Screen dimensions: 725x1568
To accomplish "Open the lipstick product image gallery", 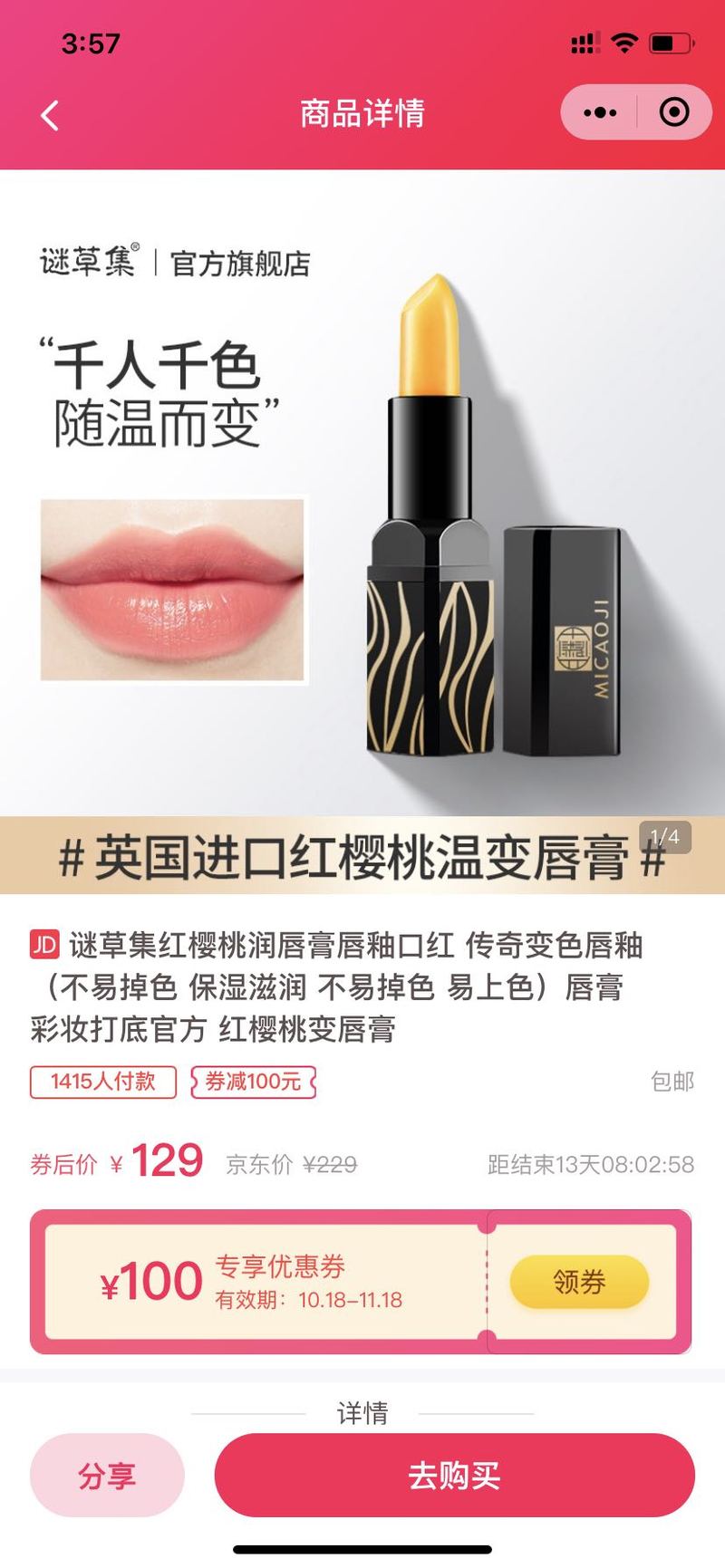I will pyautogui.click(x=362, y=507).
